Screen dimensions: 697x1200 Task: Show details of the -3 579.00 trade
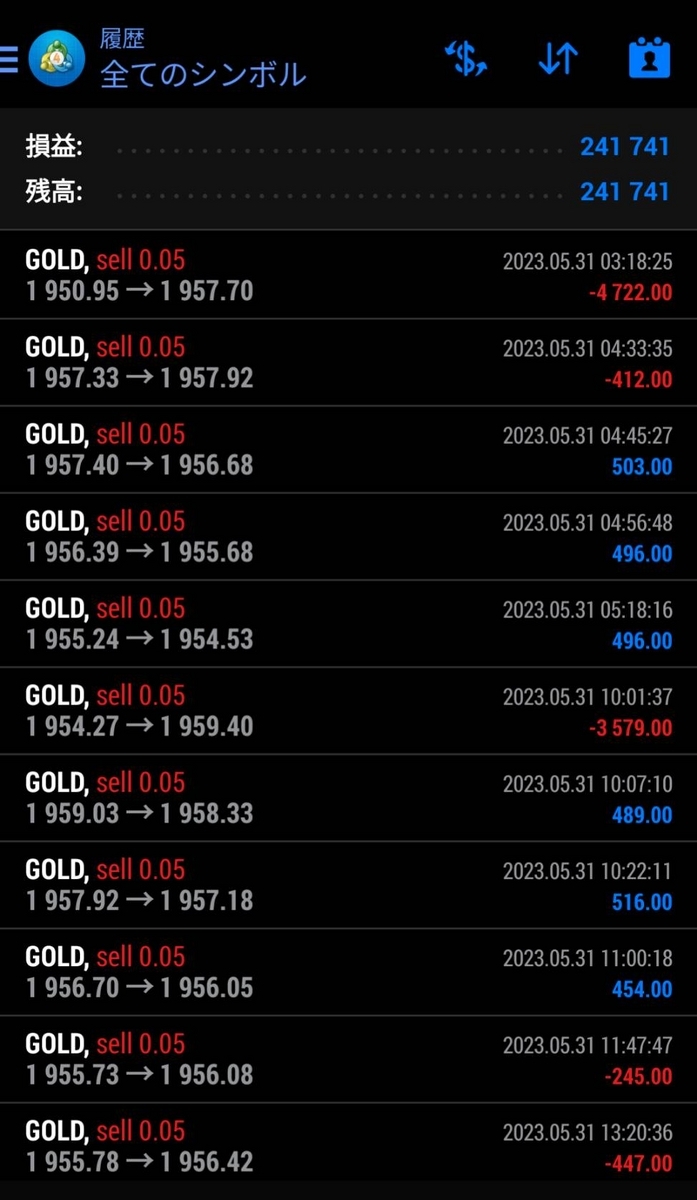point(348,711)
